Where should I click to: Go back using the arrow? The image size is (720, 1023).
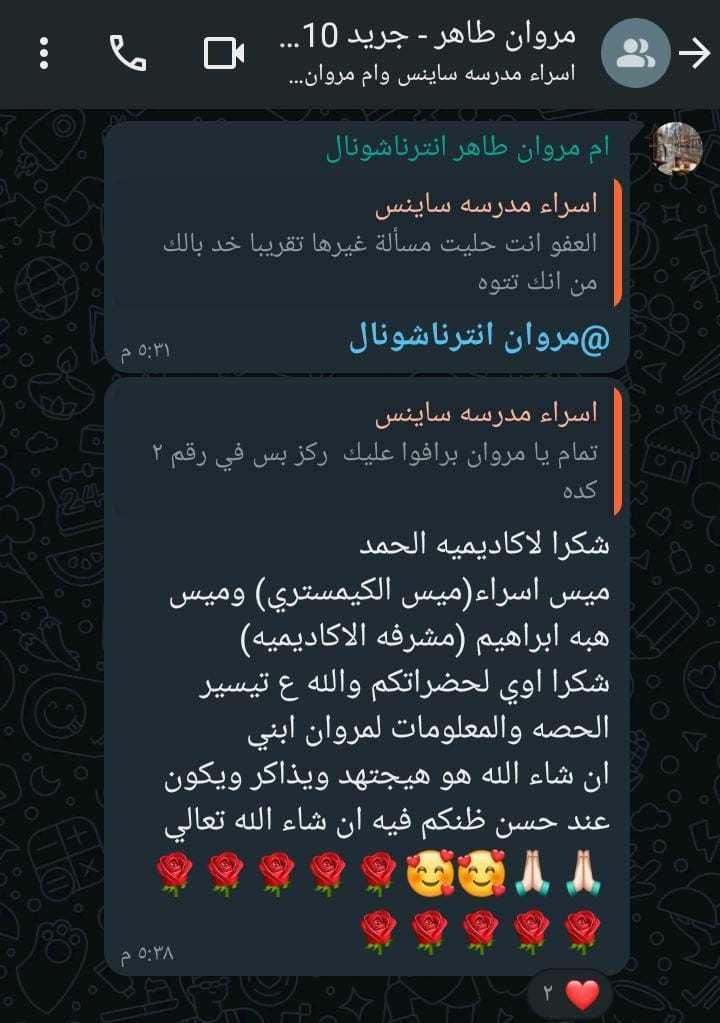click(694, 53)
